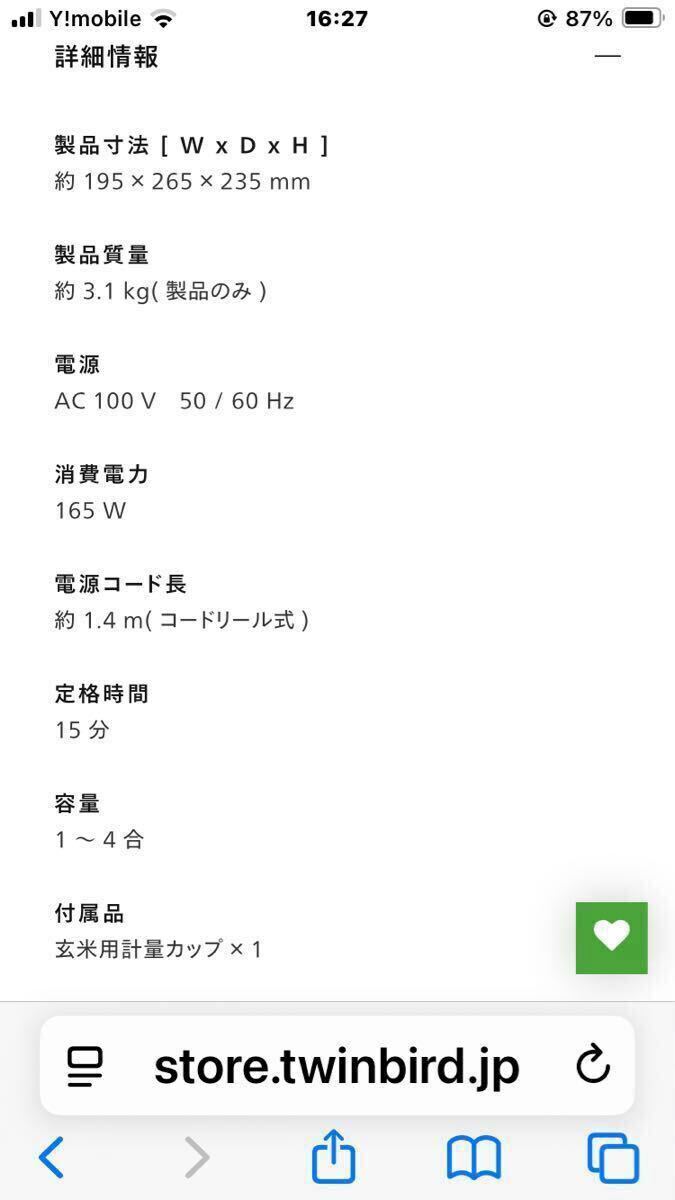Open the share sheet
Viewport: 675px width, 1200px height.
(x=333, y=1155)
